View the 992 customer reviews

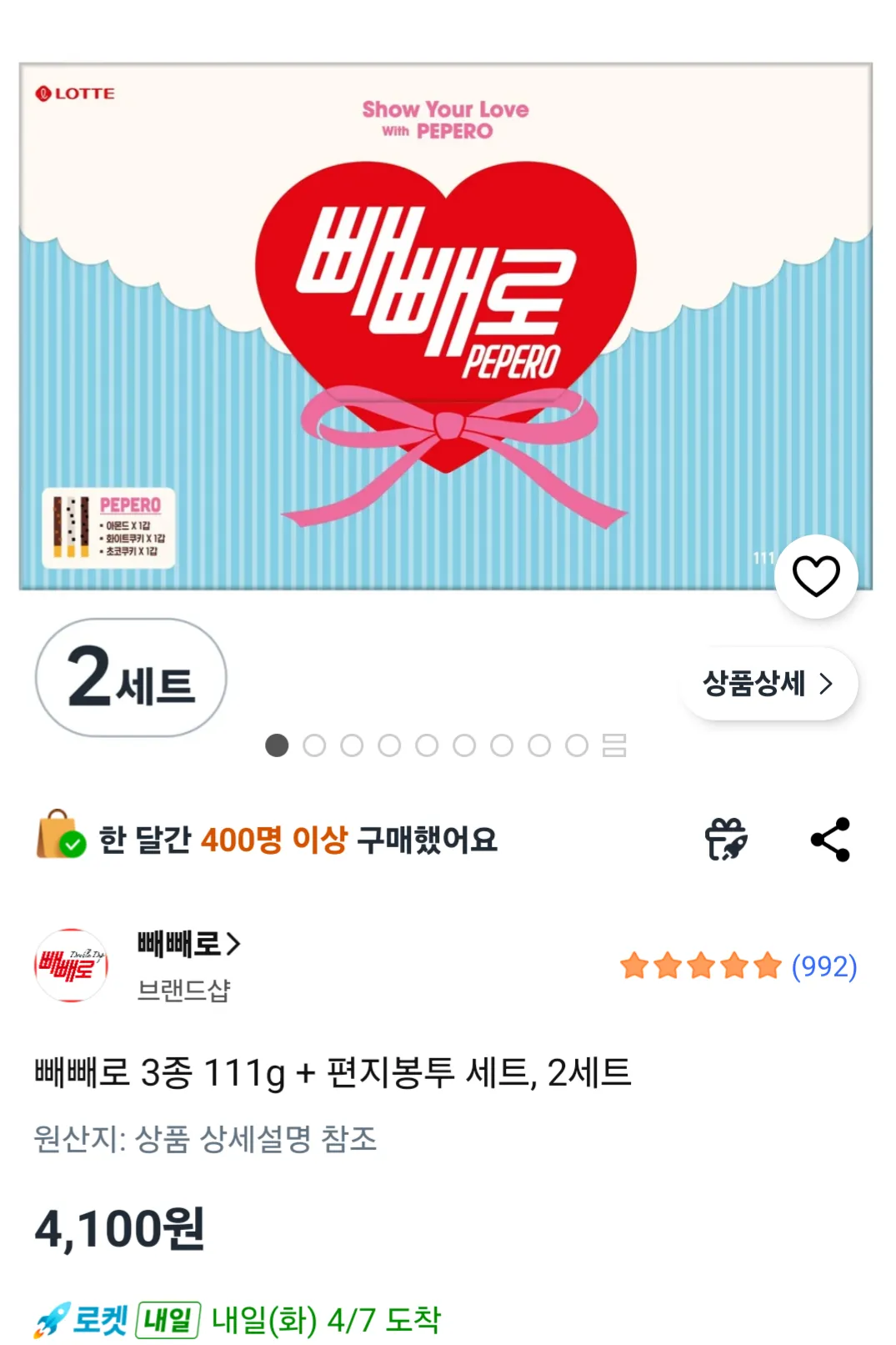click(823, 966)
